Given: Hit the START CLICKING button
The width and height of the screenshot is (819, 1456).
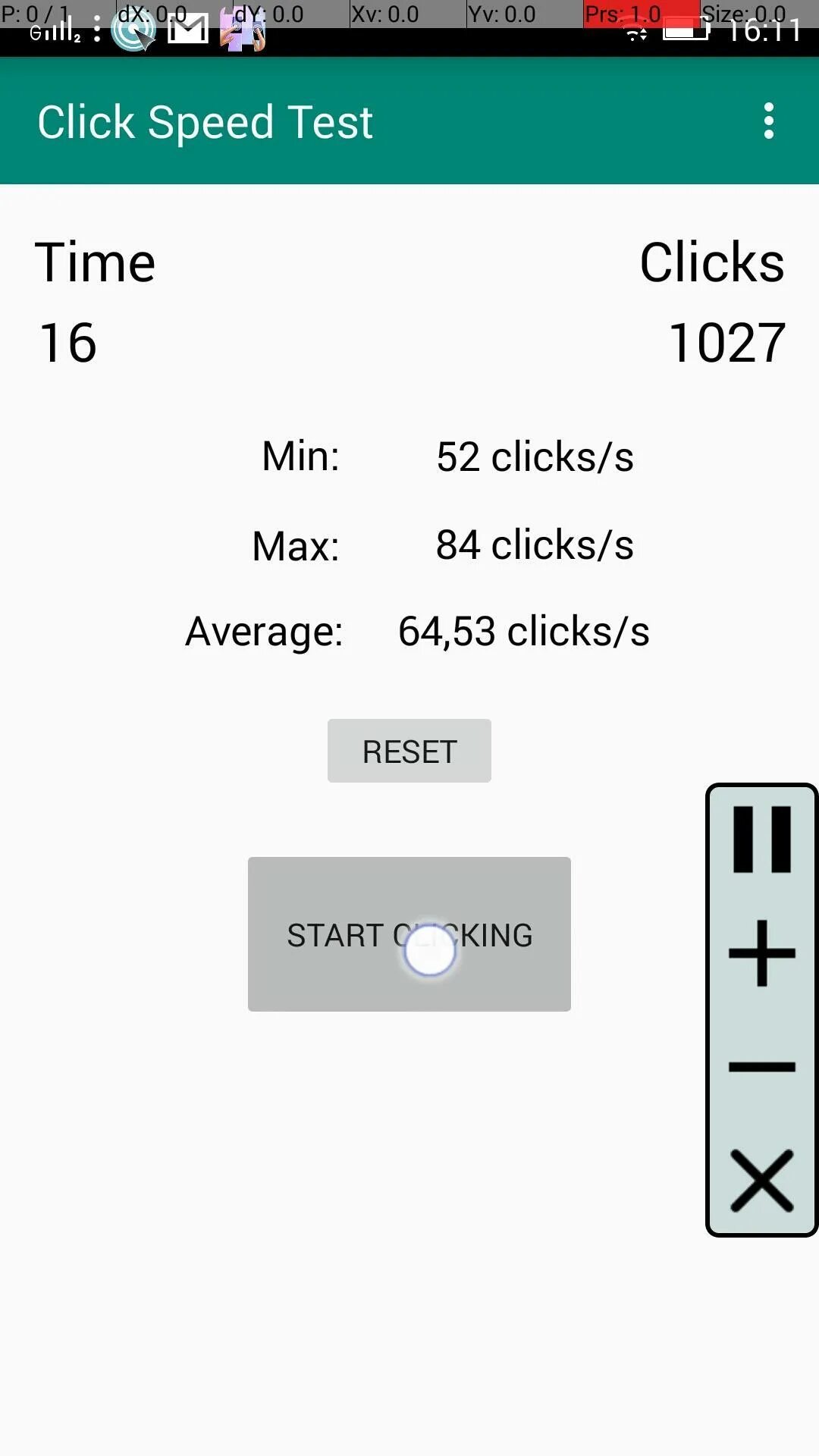Looking at the screenshot, I should (409, 934).
